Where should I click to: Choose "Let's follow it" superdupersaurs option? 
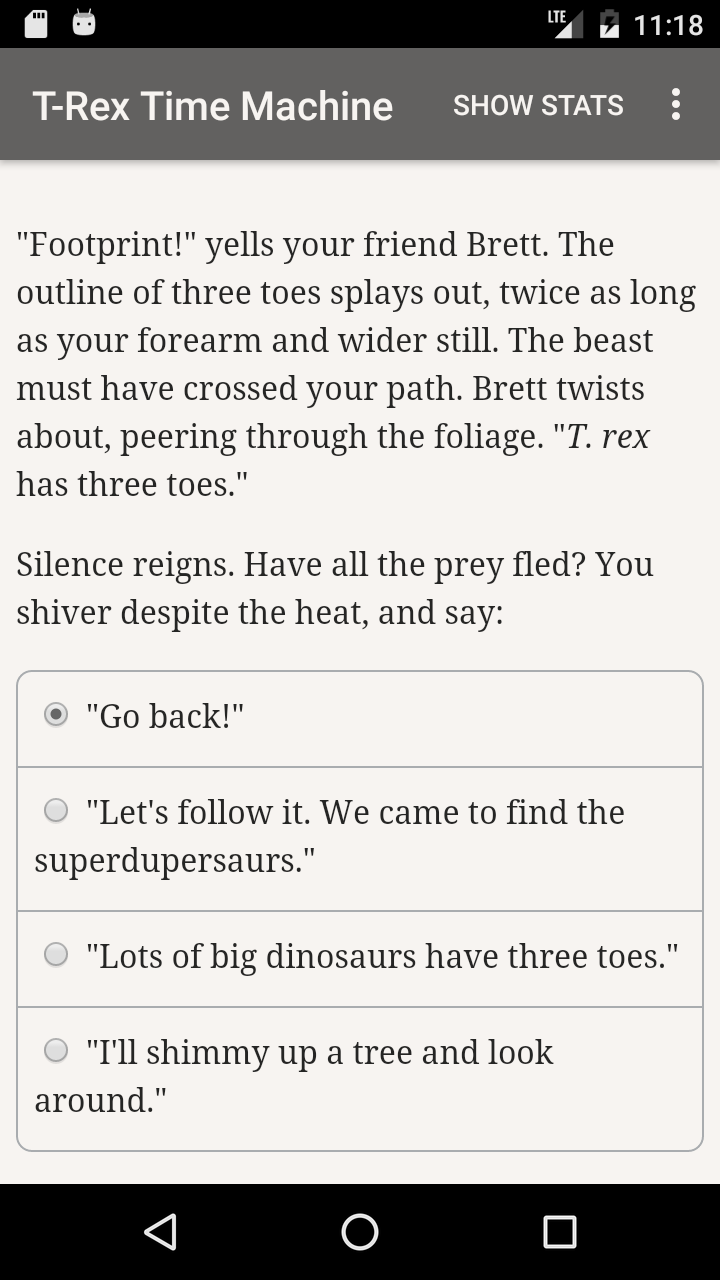point(56,809)
